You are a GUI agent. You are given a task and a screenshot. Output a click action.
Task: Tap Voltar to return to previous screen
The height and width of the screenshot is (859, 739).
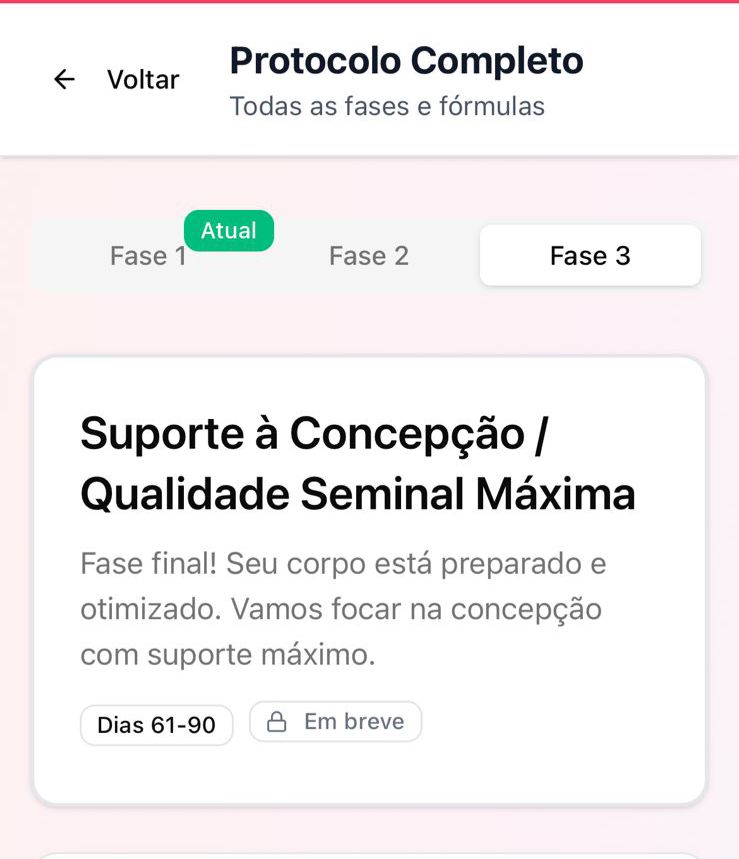141,80
